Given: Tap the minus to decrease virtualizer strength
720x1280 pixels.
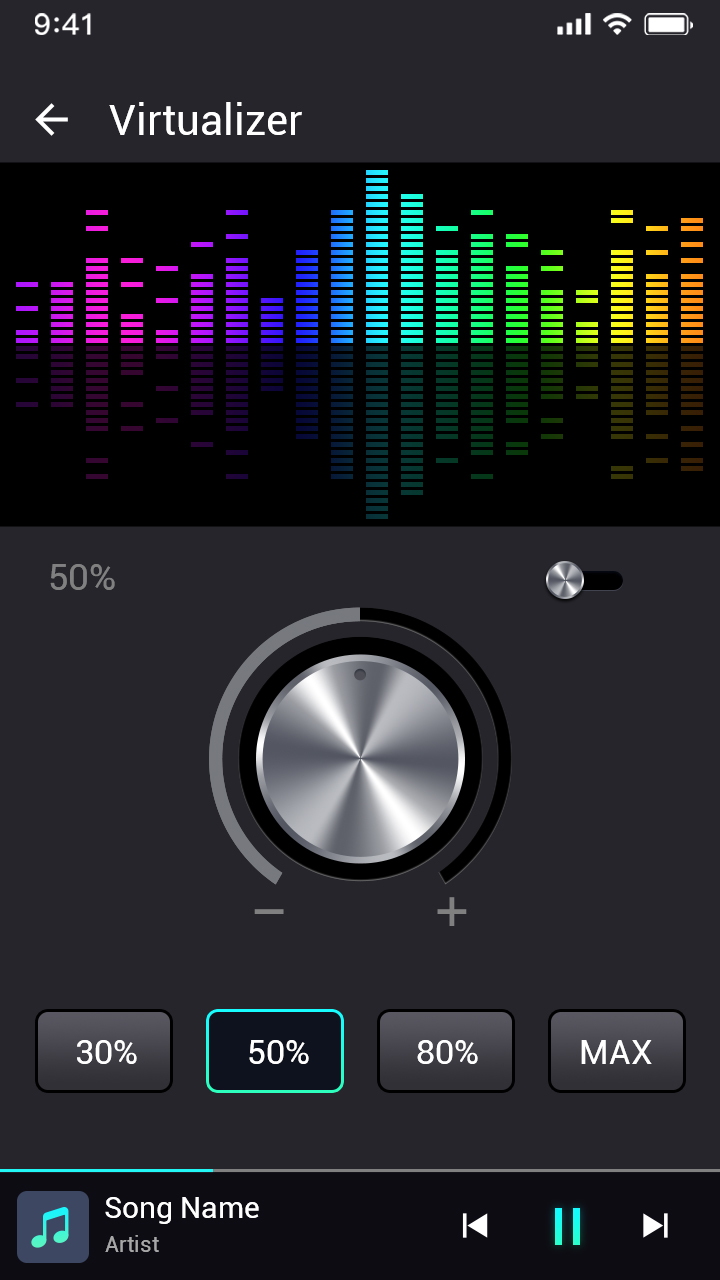Looking at the screenshot, I should pos(267,910).
